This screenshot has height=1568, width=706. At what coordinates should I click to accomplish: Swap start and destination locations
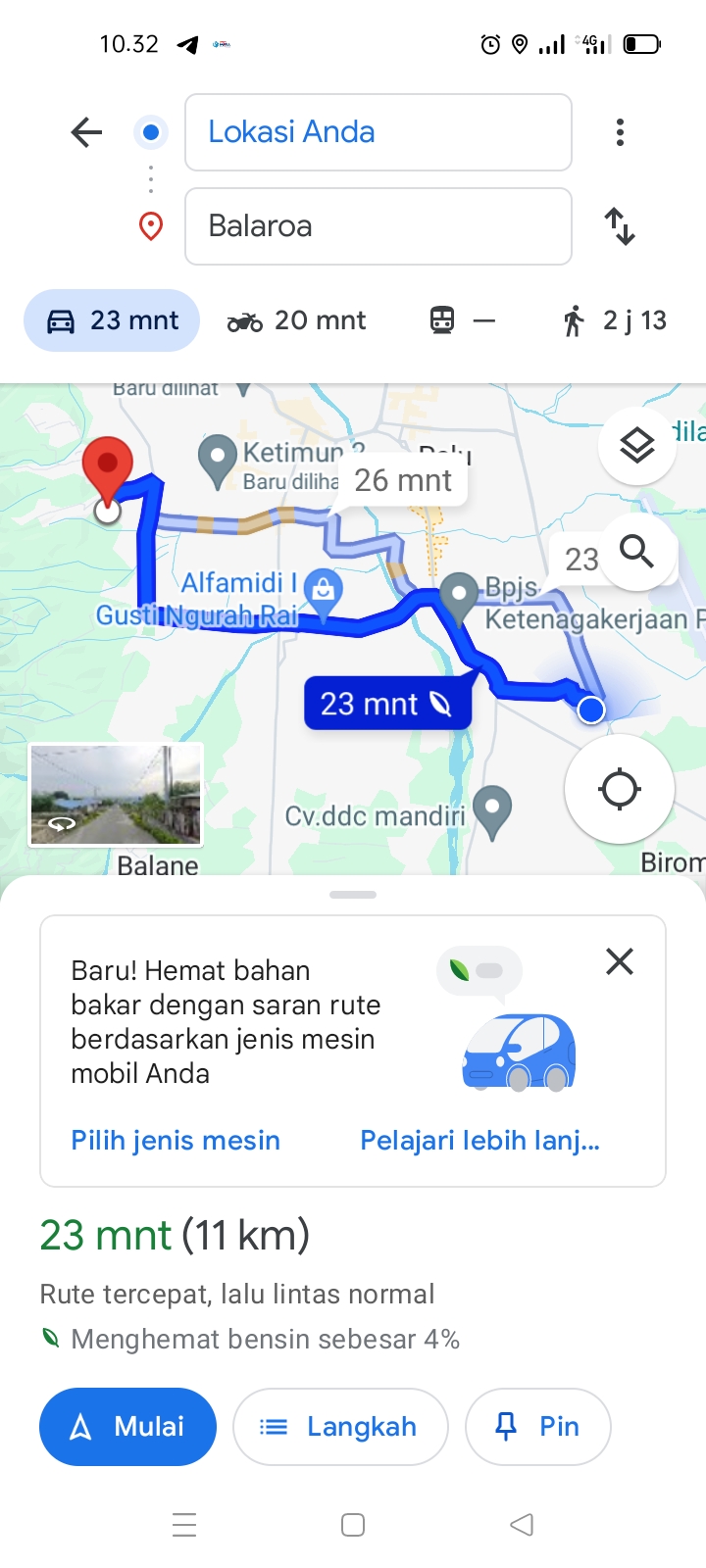(x=620, y=226)
